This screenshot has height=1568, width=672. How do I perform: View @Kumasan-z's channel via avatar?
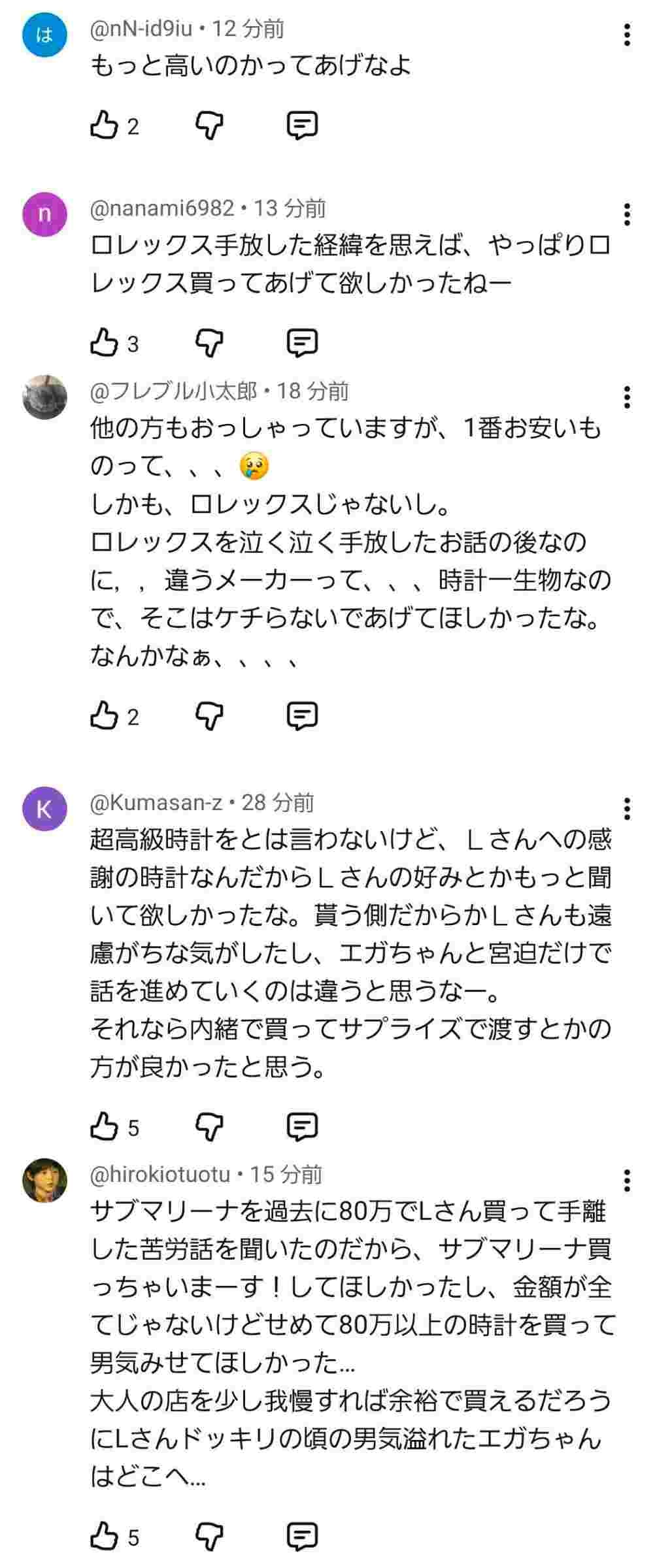click(44, 809)
